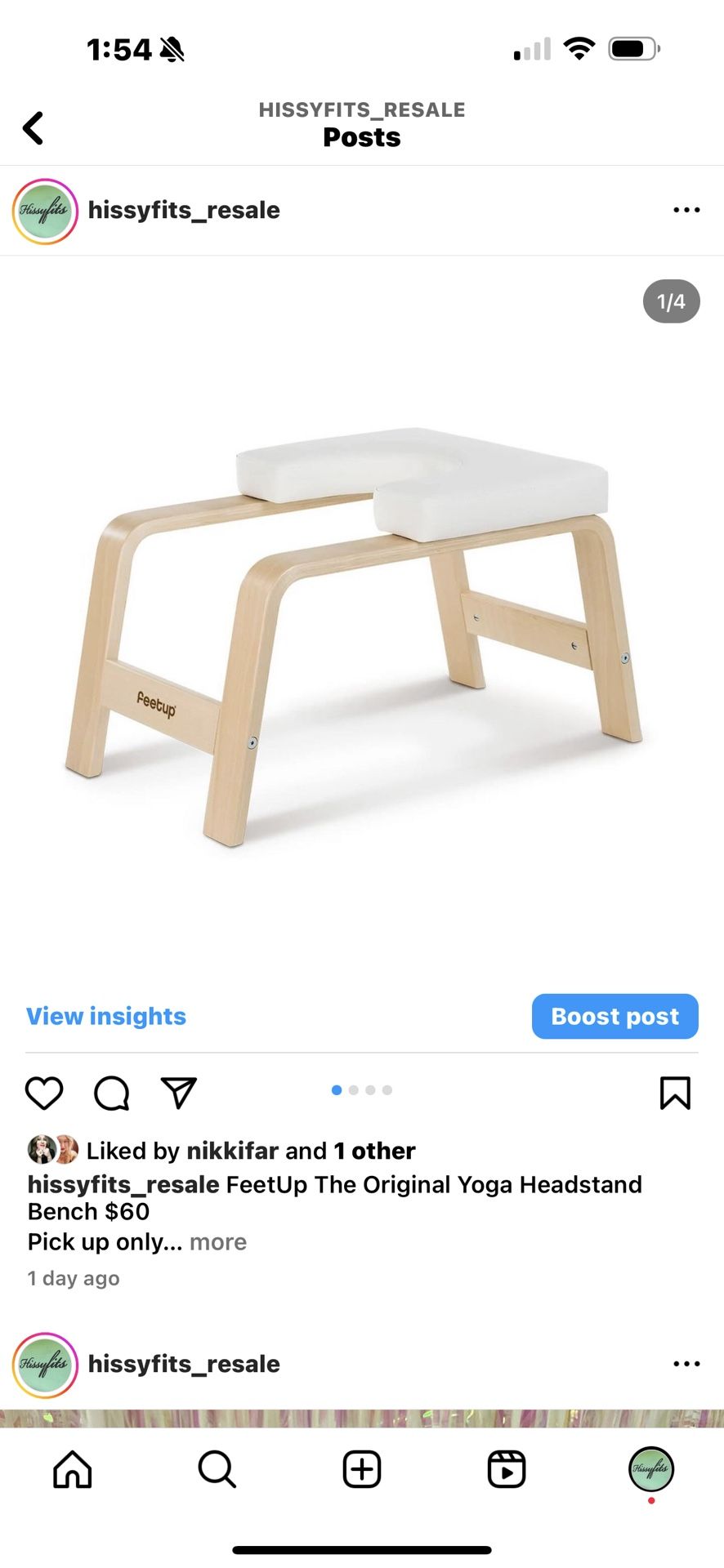Go back from the Posts screen
This screenshot has height=1568, width=724.
coord(34,128)
